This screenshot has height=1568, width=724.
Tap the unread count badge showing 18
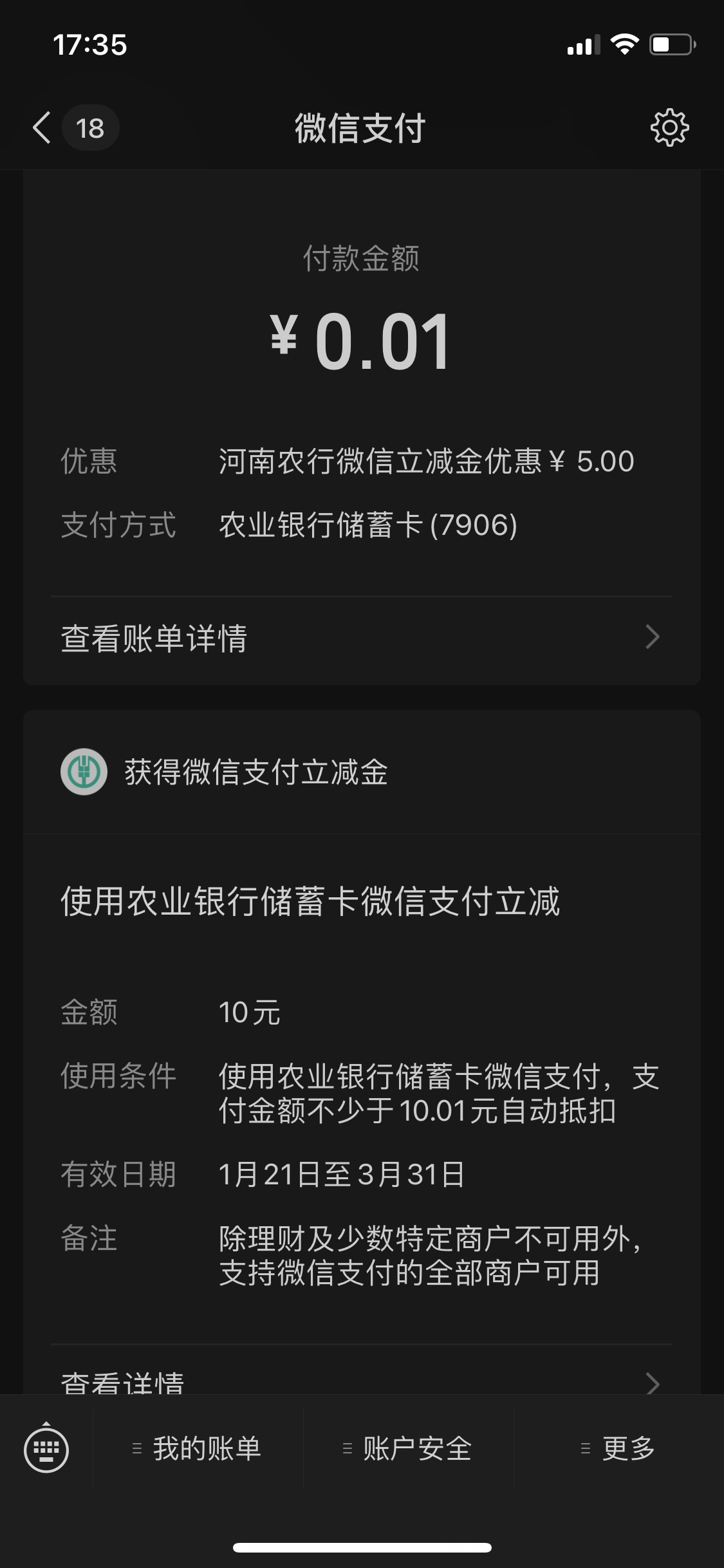point(90,127)
